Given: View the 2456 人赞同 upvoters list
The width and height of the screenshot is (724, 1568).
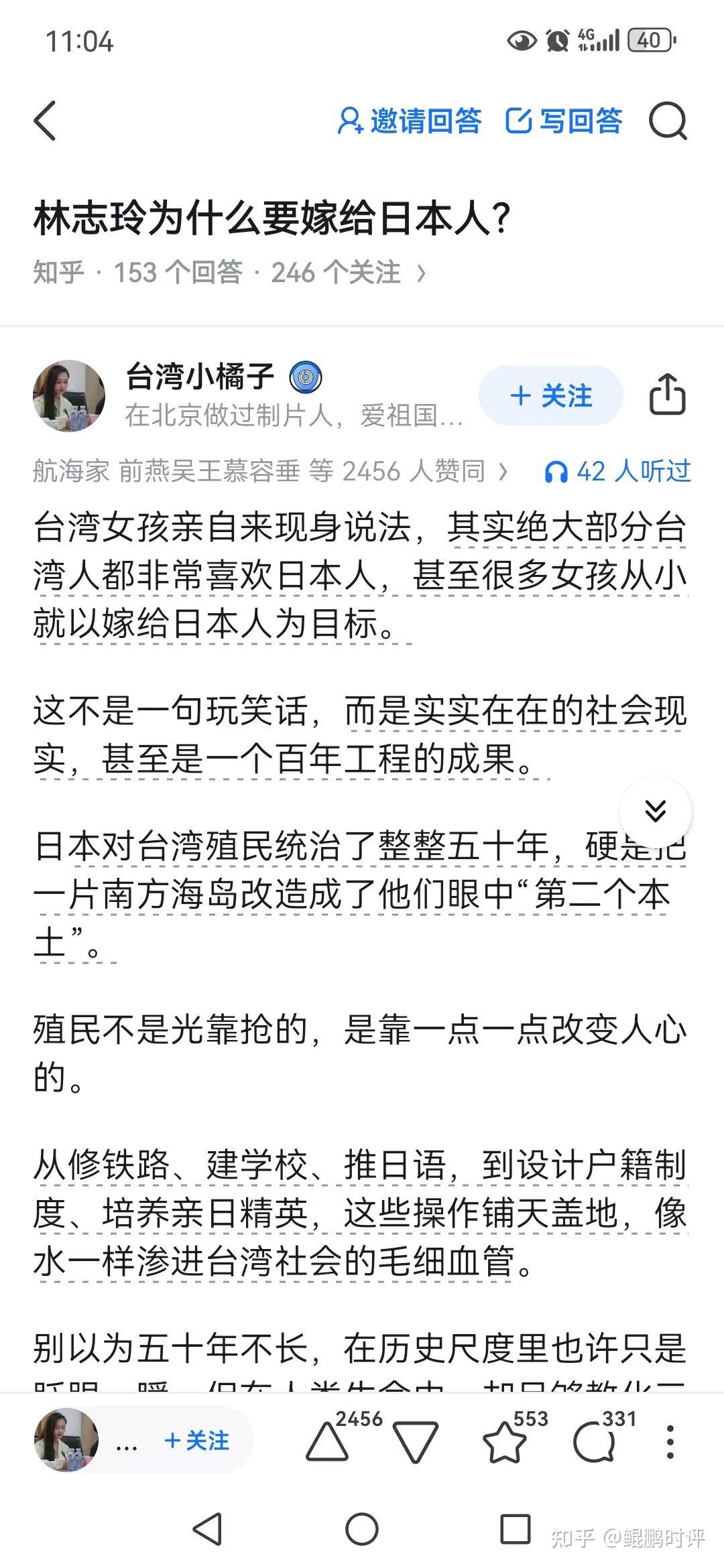Looking at the screenshot, I should (x=269, y=472).
